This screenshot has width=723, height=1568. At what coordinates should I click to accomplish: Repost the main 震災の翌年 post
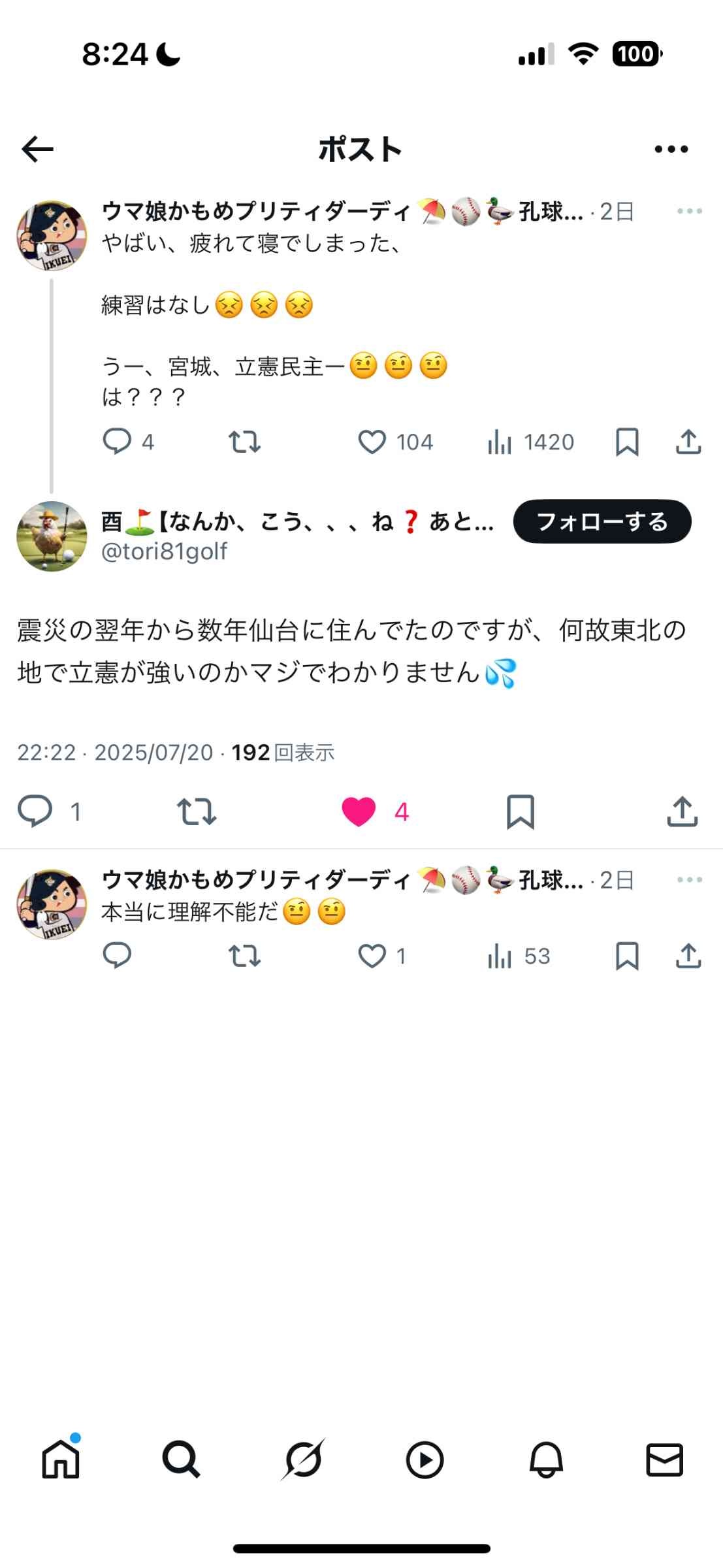197,811
